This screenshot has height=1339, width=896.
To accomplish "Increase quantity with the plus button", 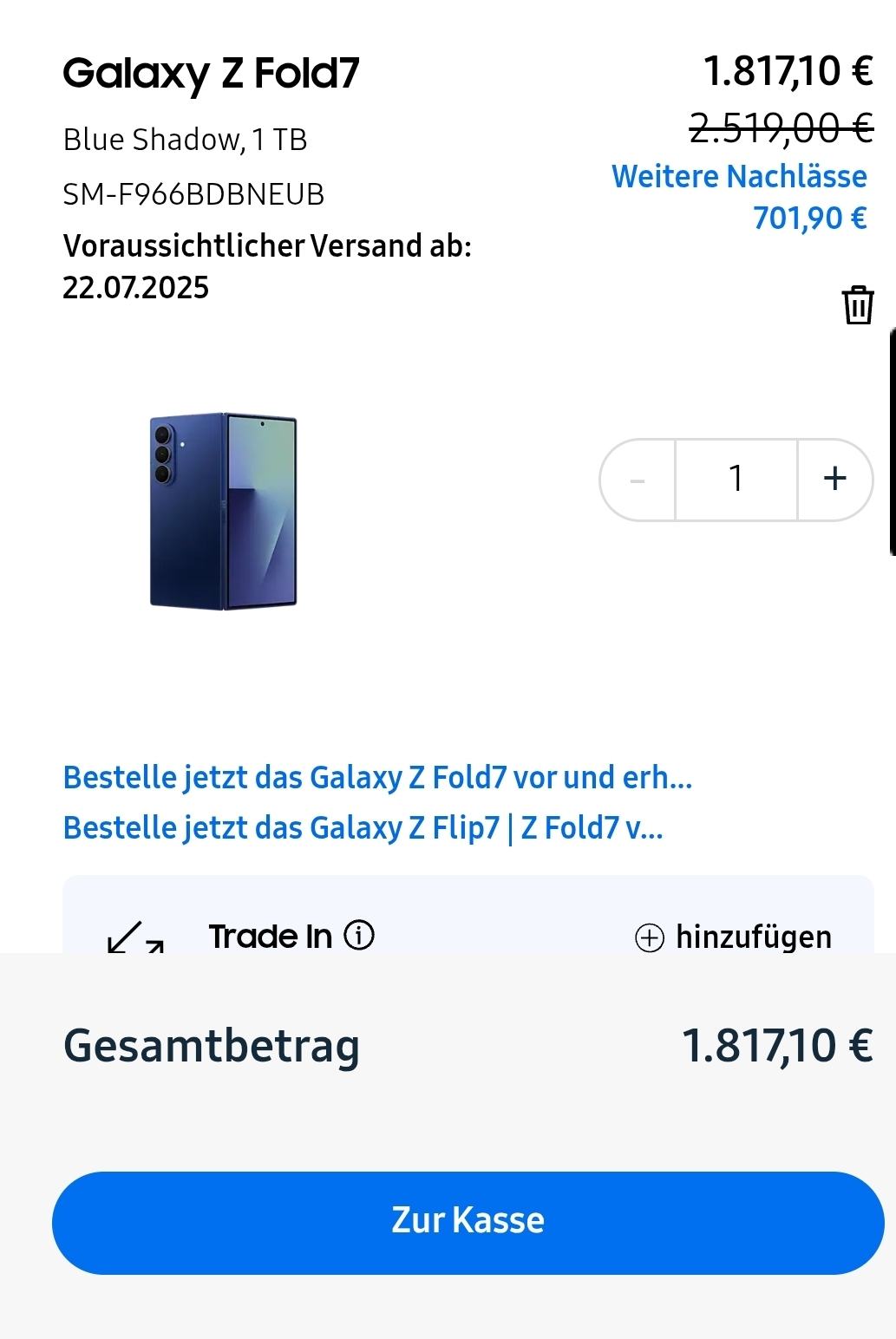I will point(834,479).
